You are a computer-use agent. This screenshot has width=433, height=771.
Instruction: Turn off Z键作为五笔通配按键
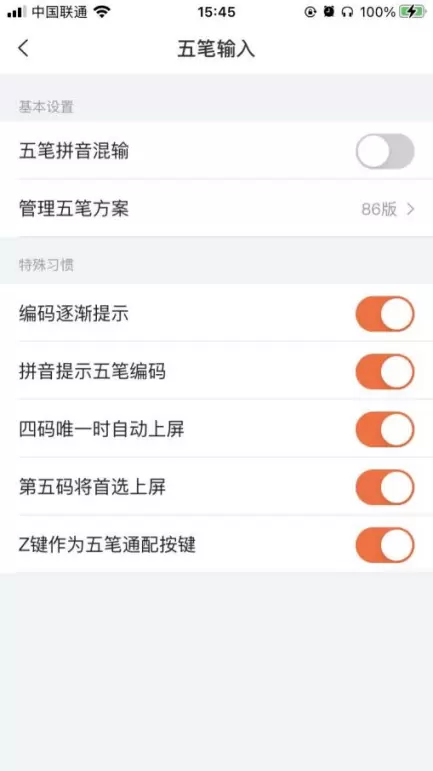(385, 545)
